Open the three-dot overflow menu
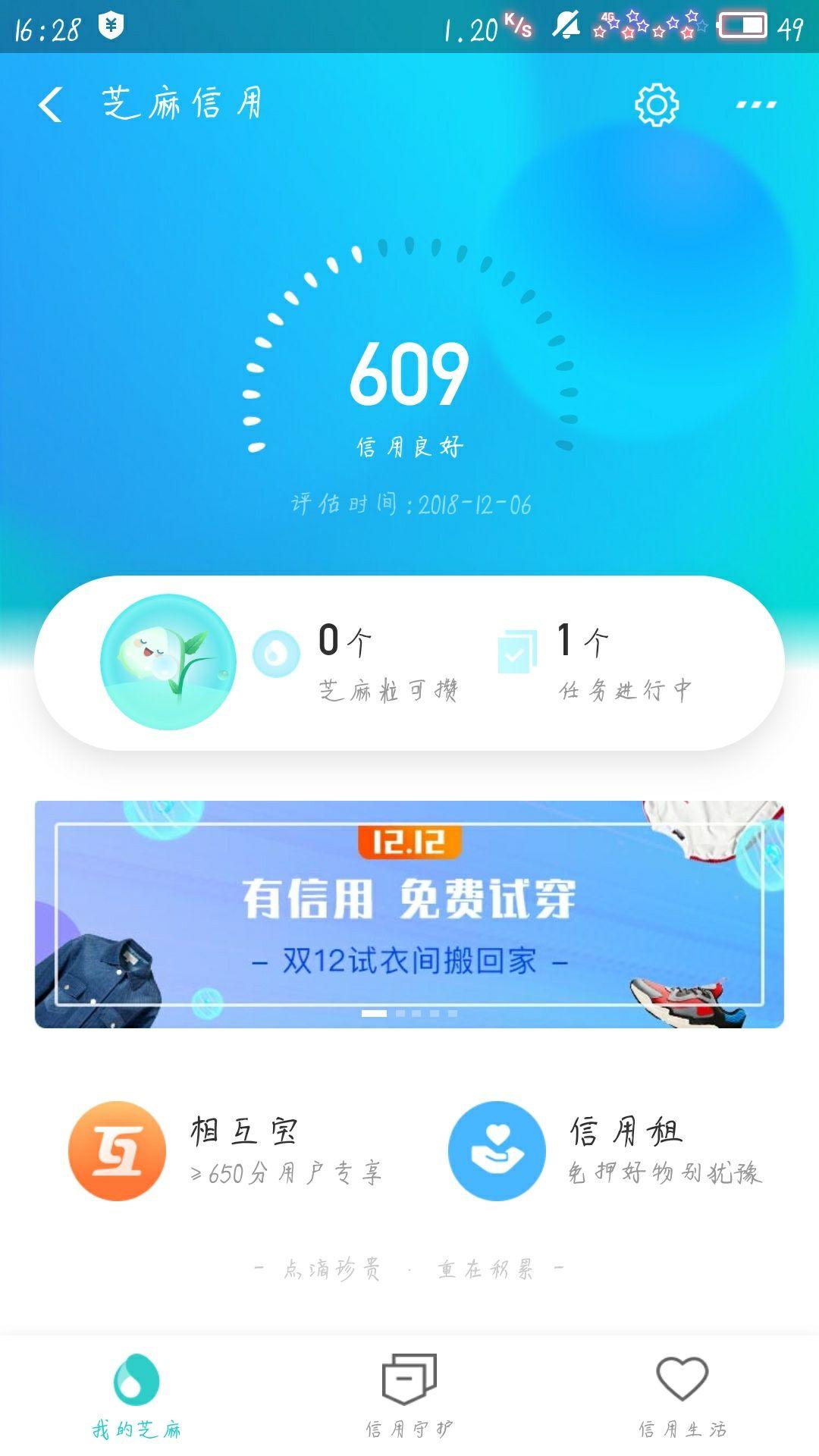The height and width of the screenshot is (1456, 819). tap(756, 105)
